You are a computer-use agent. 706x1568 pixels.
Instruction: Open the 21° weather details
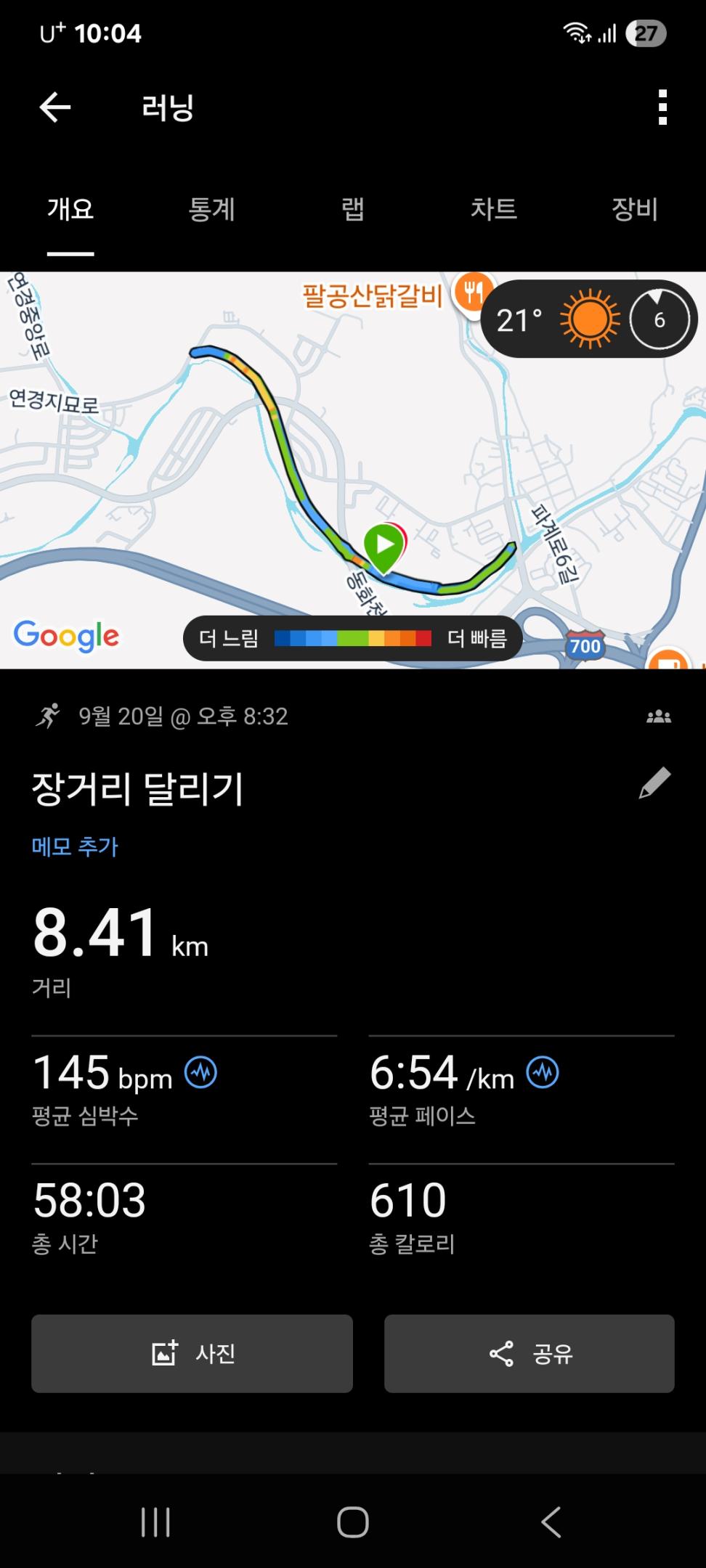[588, 319]
